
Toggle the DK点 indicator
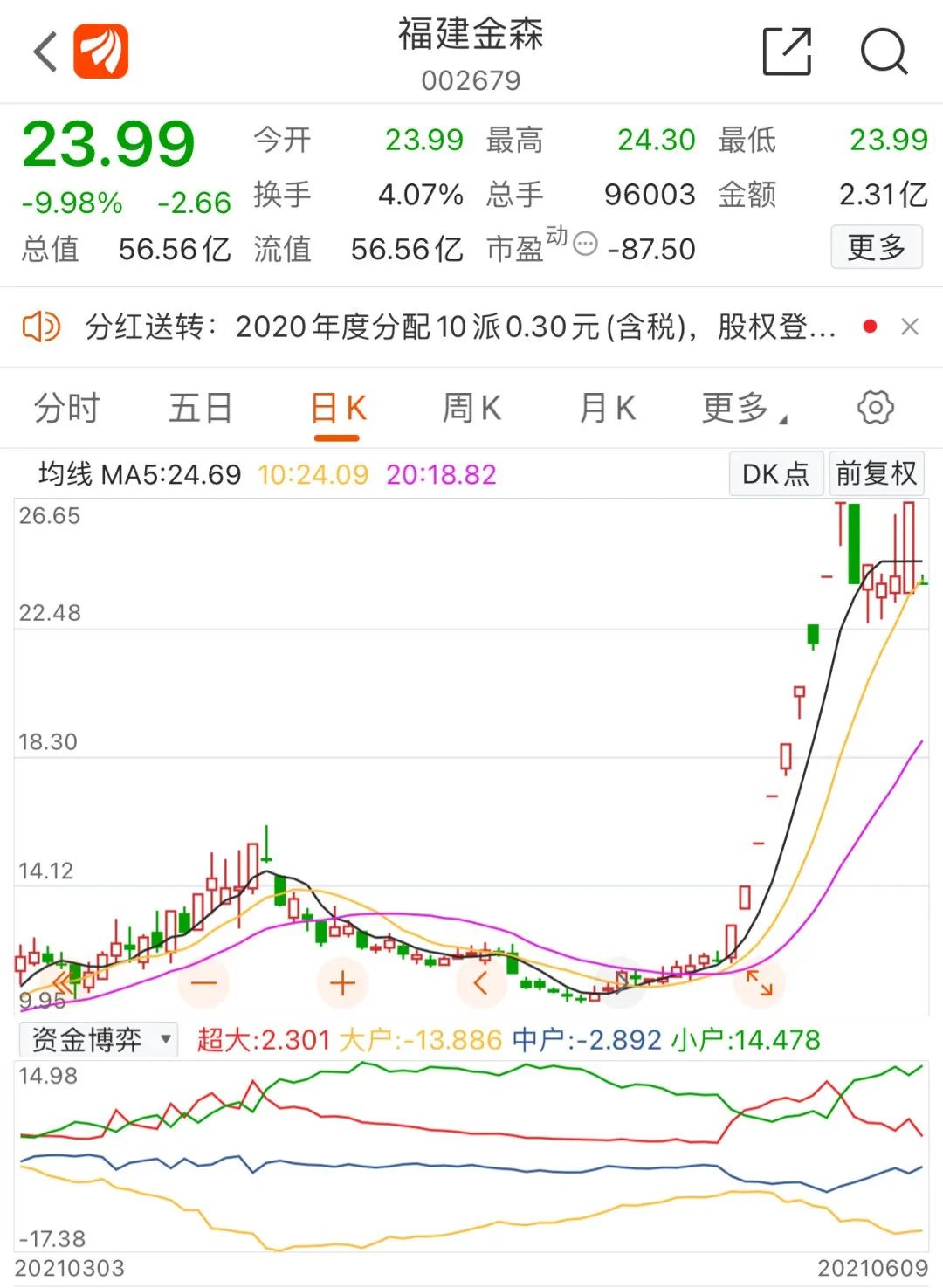[x=775, y=474]
